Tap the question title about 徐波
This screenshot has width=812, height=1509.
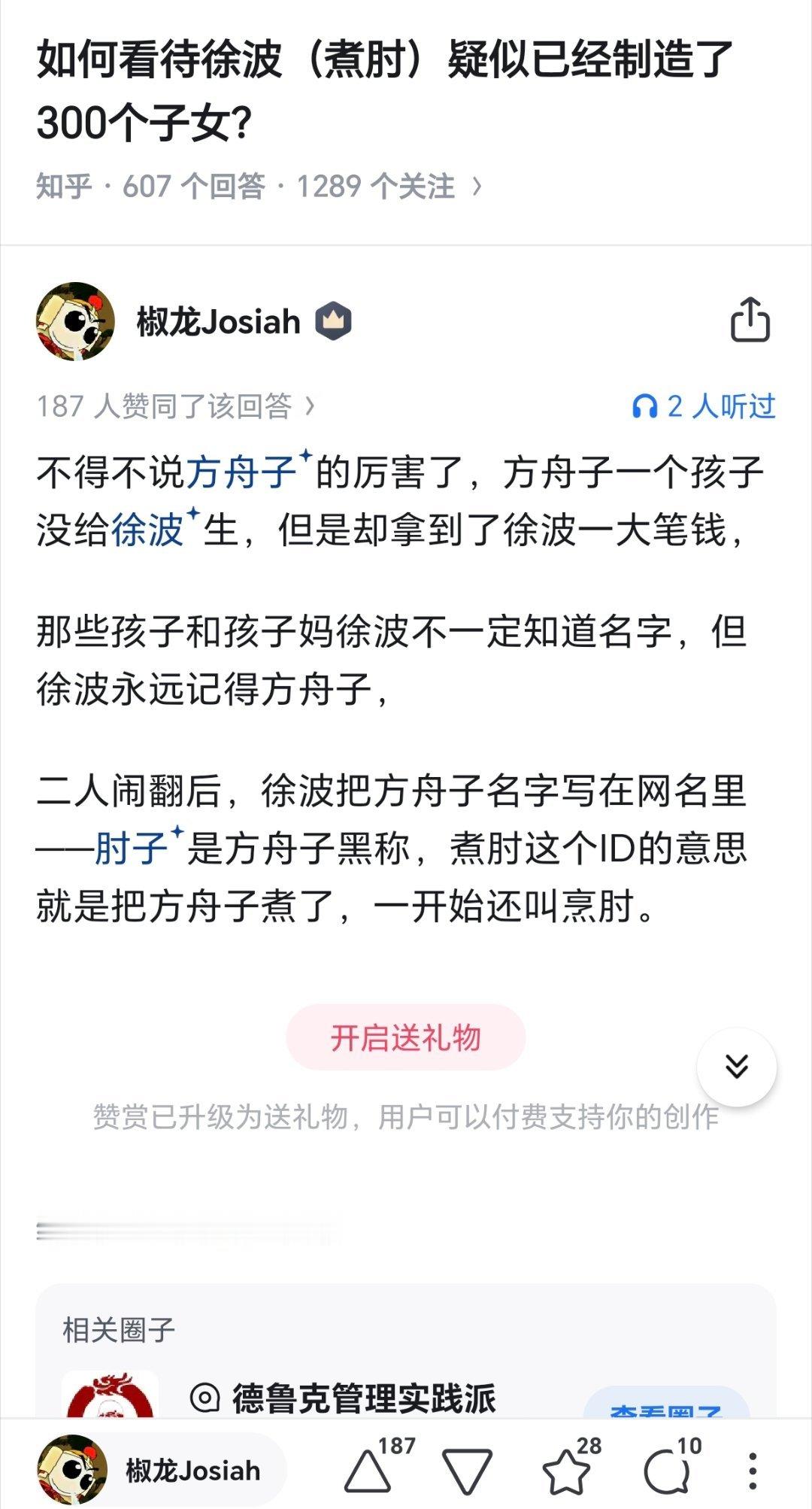(x=383, y=91)
